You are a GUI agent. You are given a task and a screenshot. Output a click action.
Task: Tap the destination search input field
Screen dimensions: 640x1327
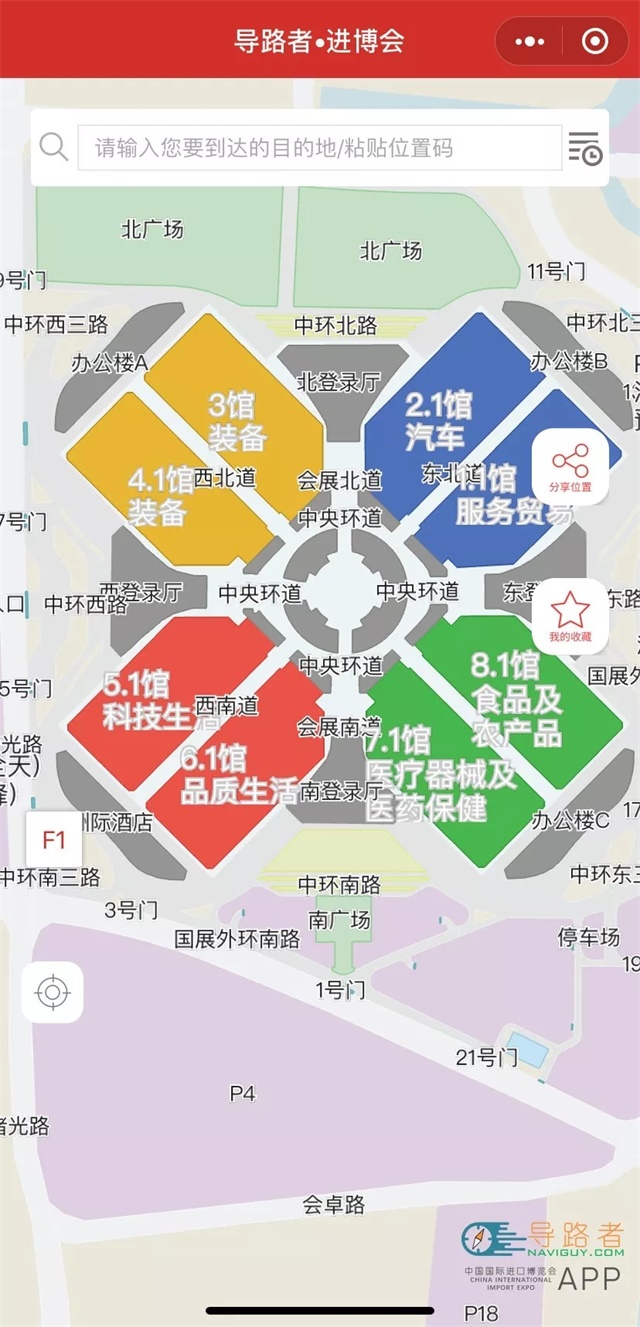click(318, 148)
